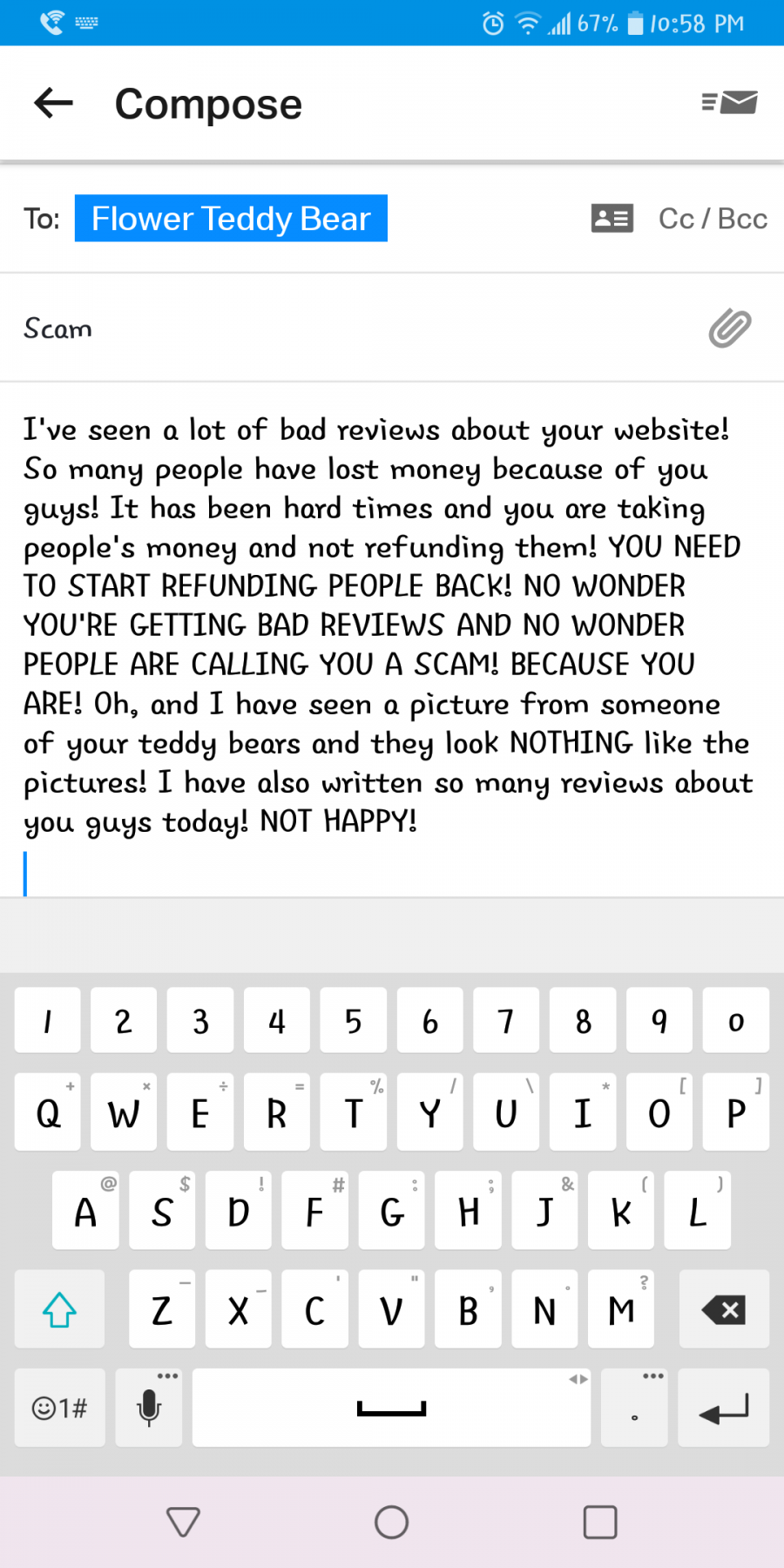
Task: Open recent apps
Action: tap(600, 1522)
